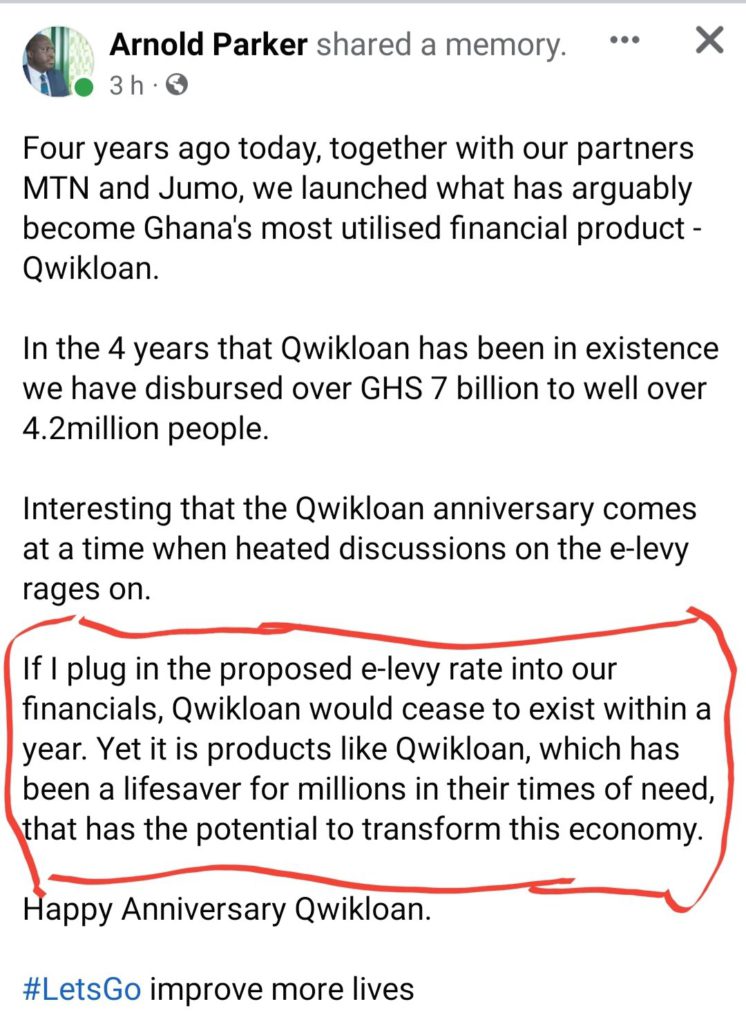This screenshot has width=746, height=1024.
Task: Dismiss the post with the X
Action: (709, 41)
